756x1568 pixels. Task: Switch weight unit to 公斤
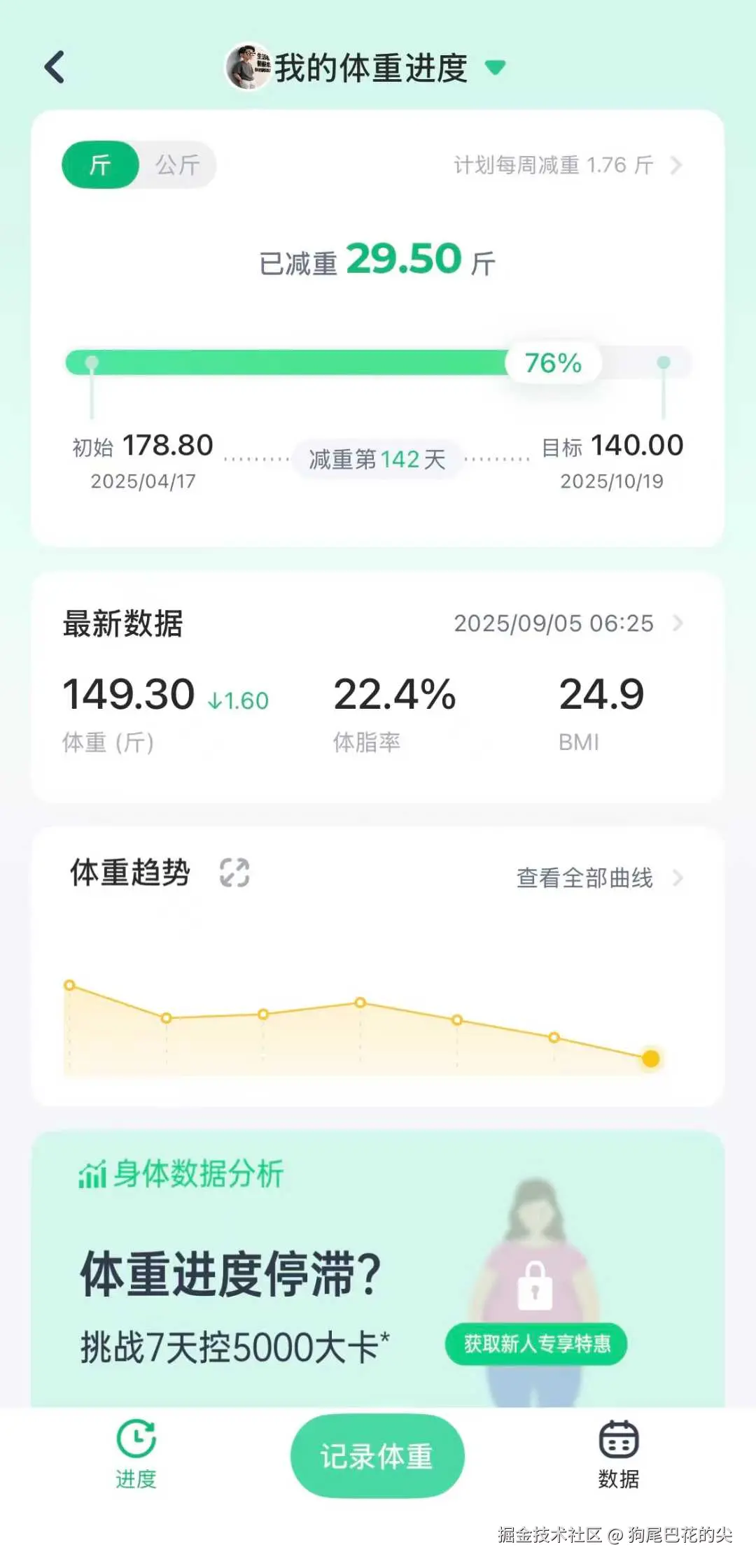(x=176, y=165)
